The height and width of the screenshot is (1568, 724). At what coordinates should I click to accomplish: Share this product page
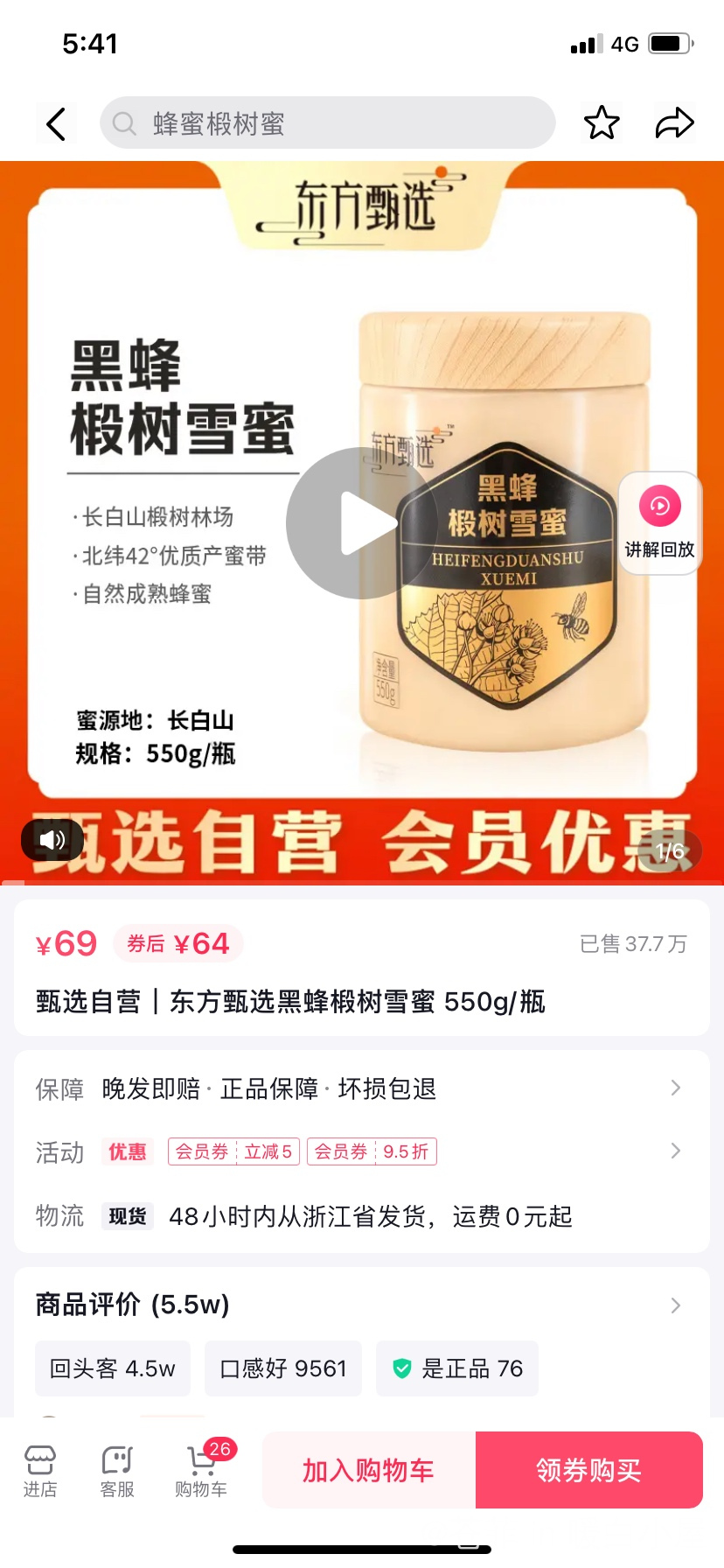(674, 123)
